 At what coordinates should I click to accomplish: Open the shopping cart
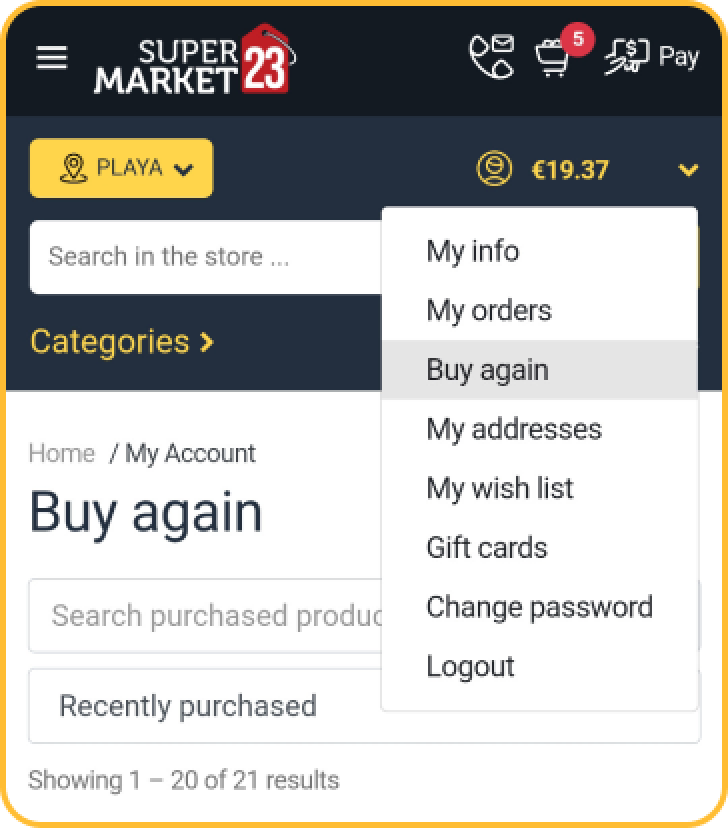[x=553, y=57]
